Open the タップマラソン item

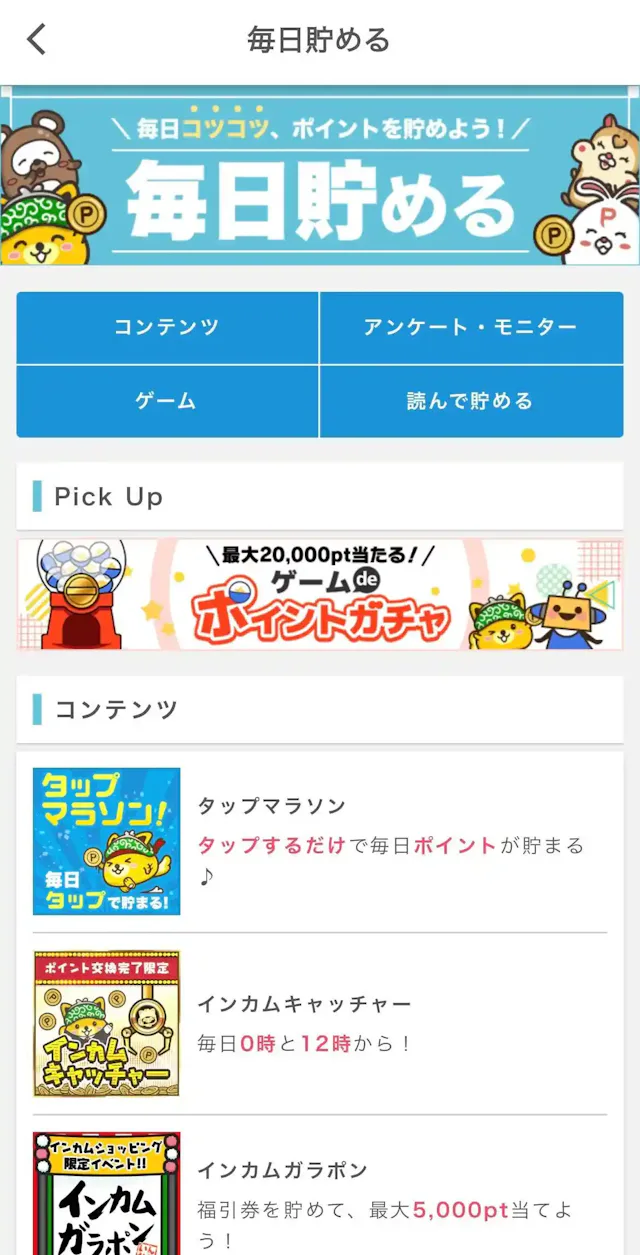click(320, 842)
